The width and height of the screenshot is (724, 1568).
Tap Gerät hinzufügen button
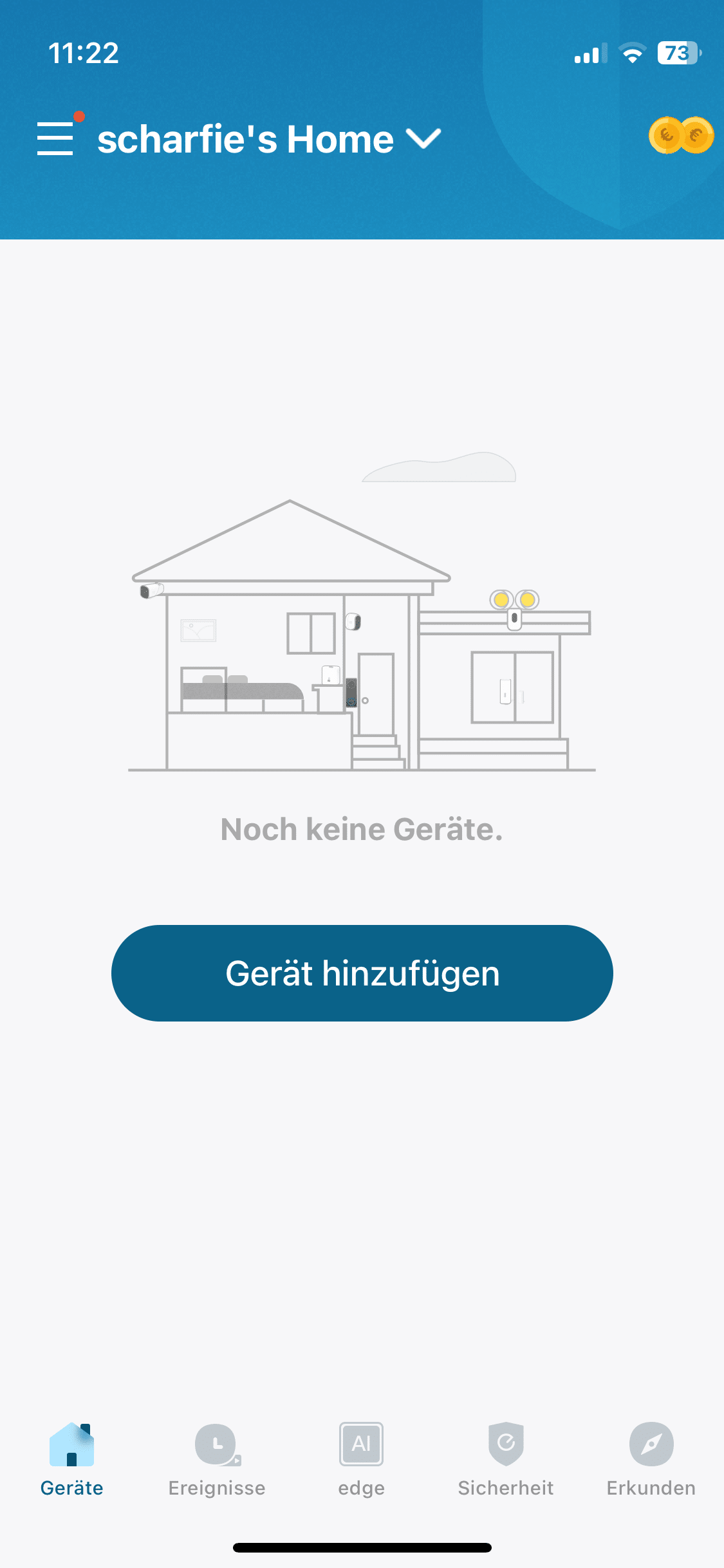click(362, 973)
